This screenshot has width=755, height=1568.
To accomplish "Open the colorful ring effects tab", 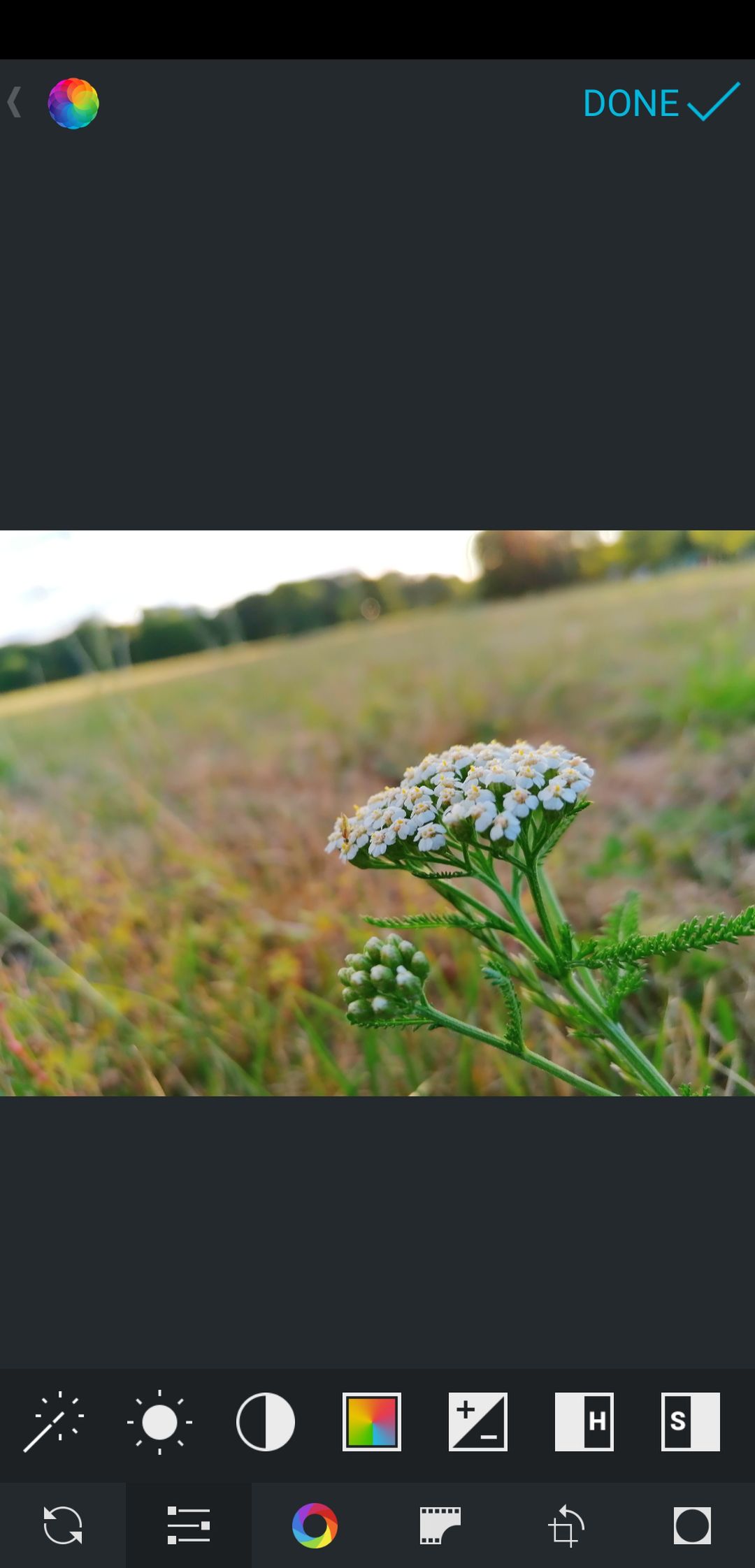I will [315, 1525].
